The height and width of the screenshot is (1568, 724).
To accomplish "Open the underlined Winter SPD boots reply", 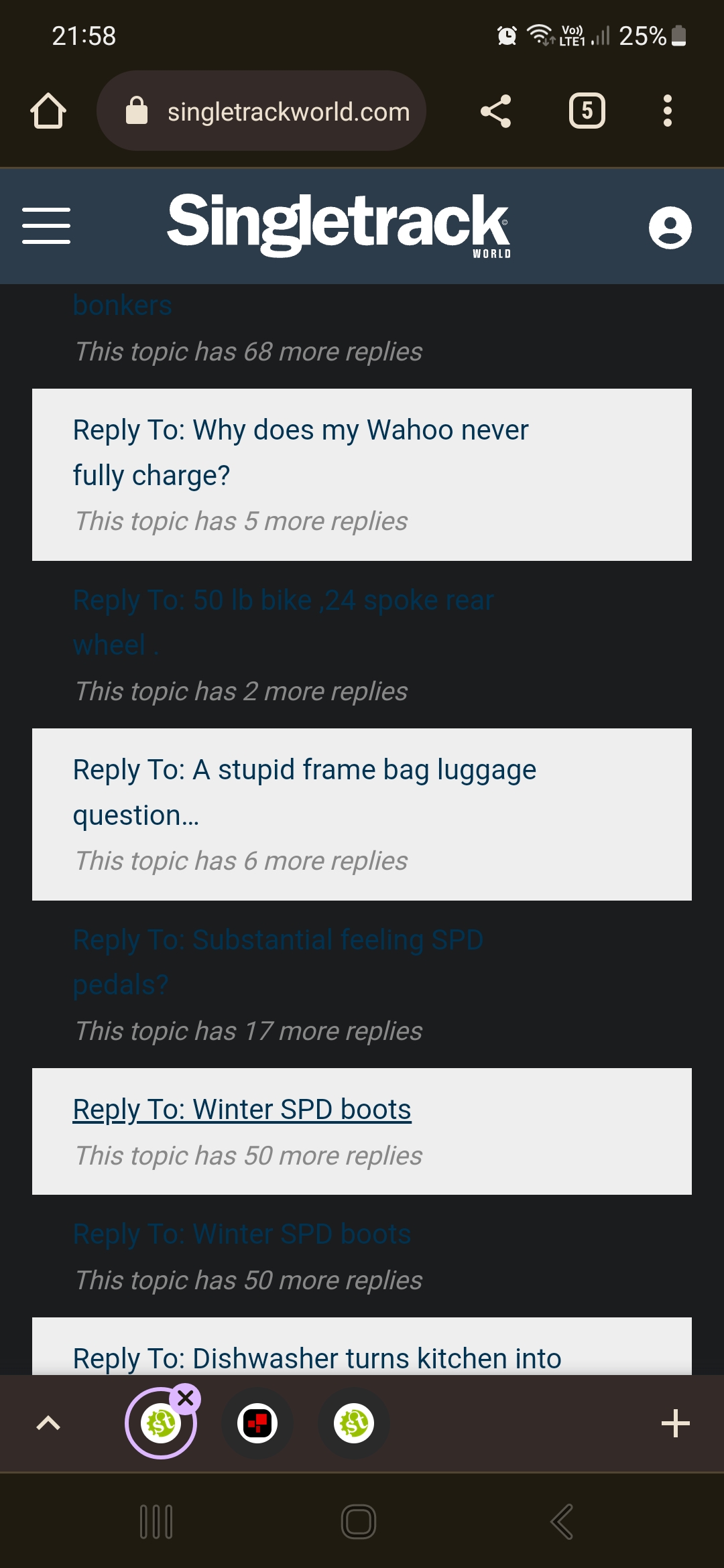I will coord(242,1110).
